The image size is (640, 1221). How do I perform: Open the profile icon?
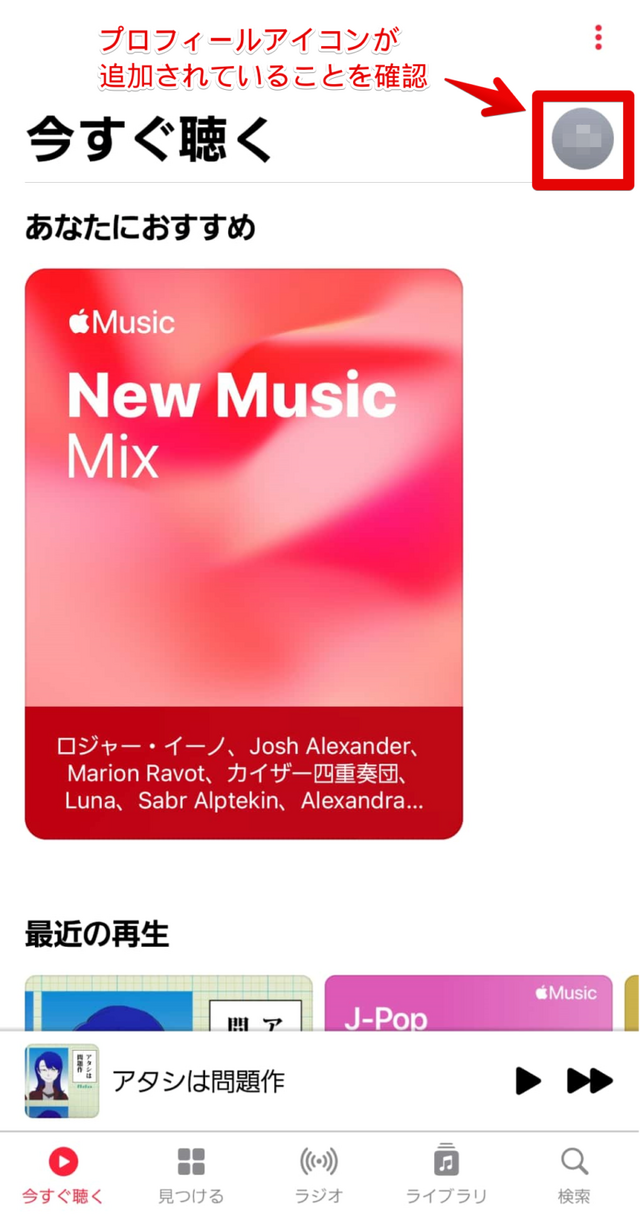(x=582, y=140)
